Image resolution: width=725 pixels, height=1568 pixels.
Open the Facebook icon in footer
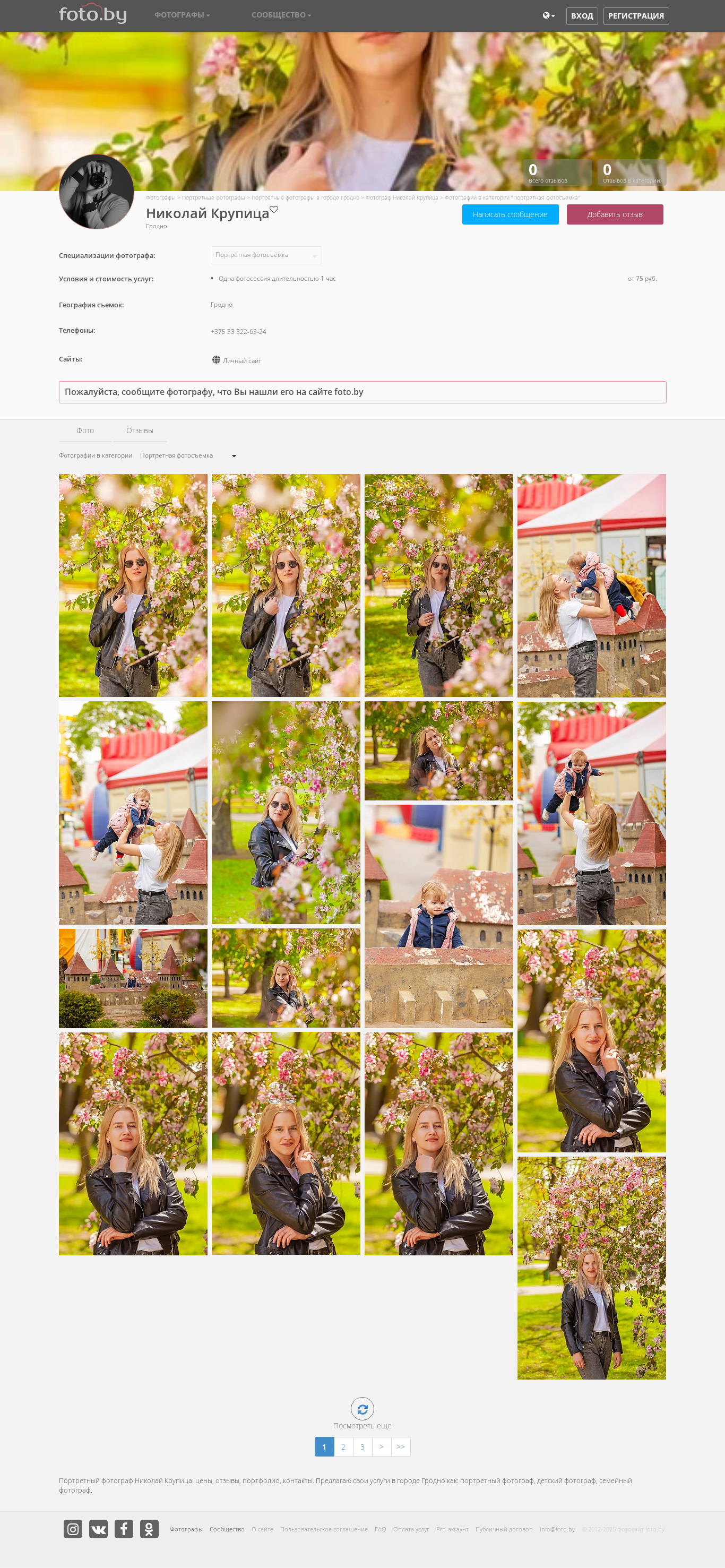(124, 1528)
